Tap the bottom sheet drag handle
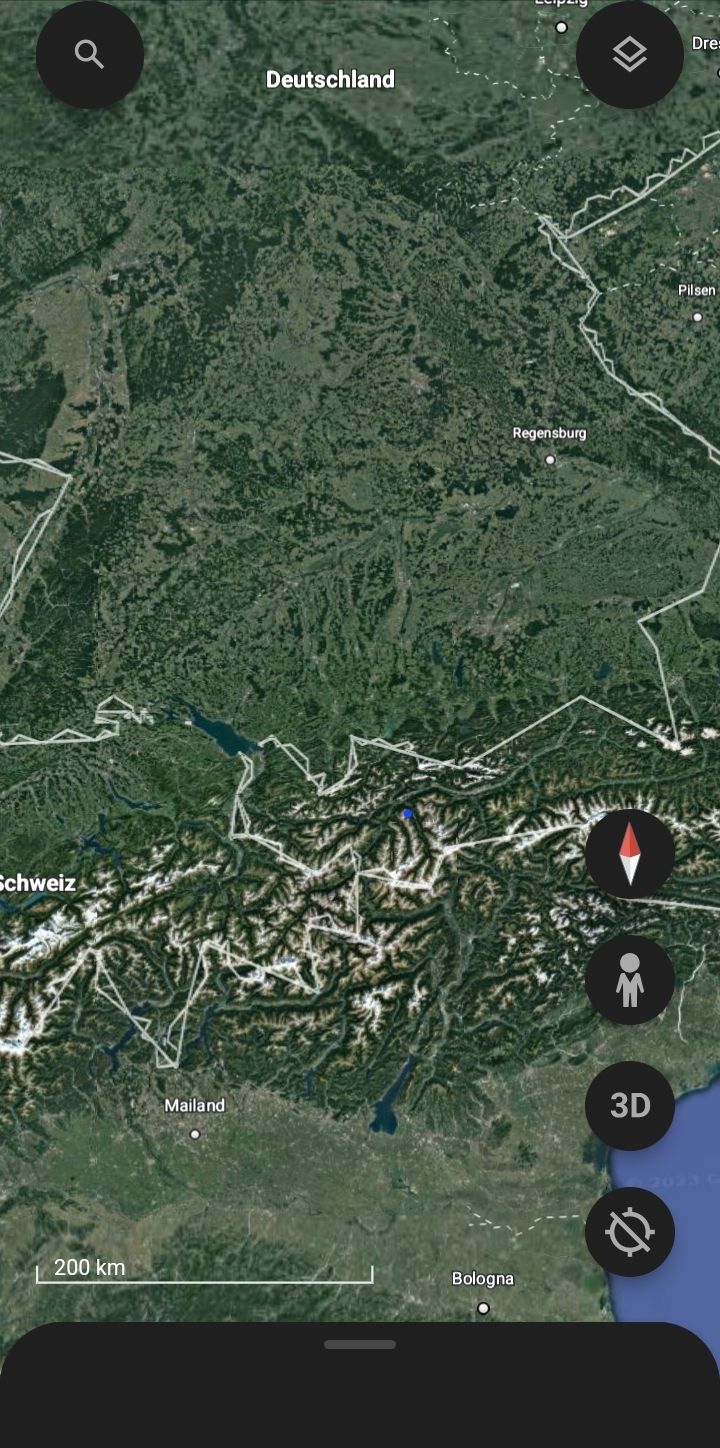The image size is (720, 1448). pyautogui.click(x=360, y=1345)
